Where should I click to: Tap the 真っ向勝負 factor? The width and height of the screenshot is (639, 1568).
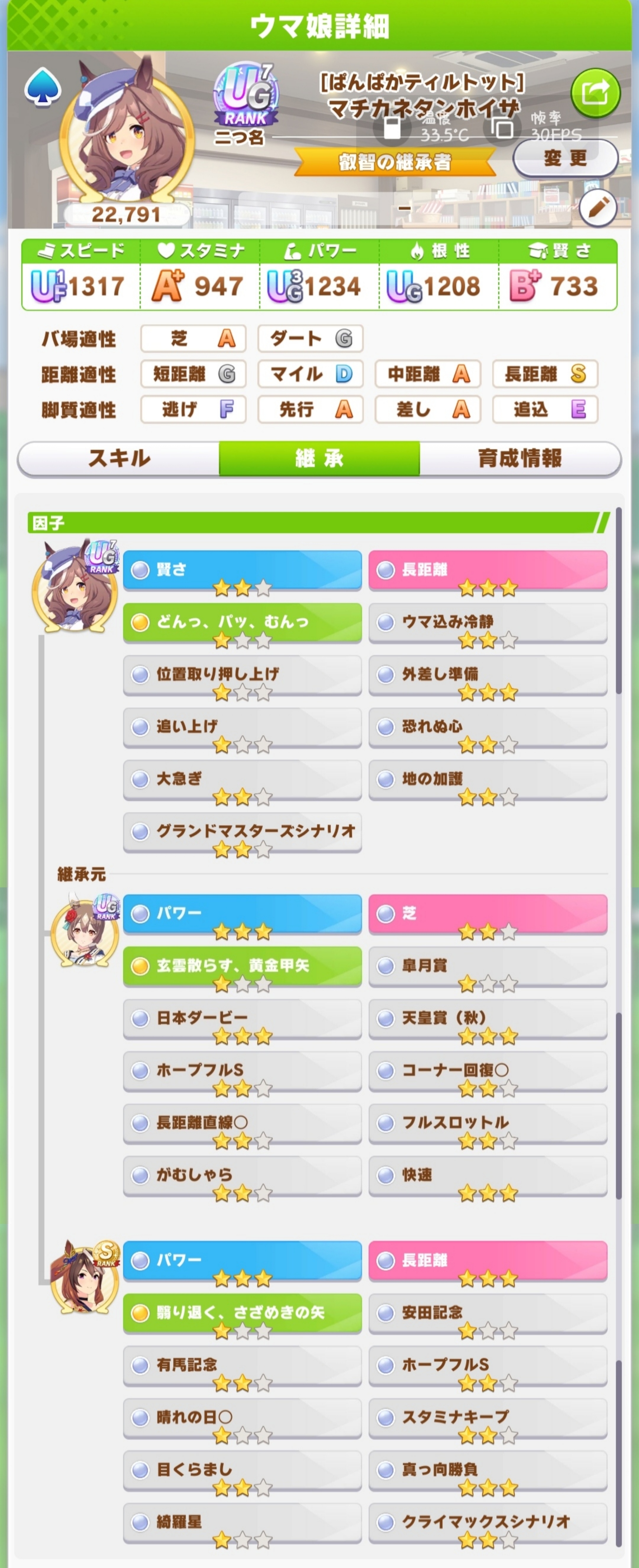[487, 1470]
